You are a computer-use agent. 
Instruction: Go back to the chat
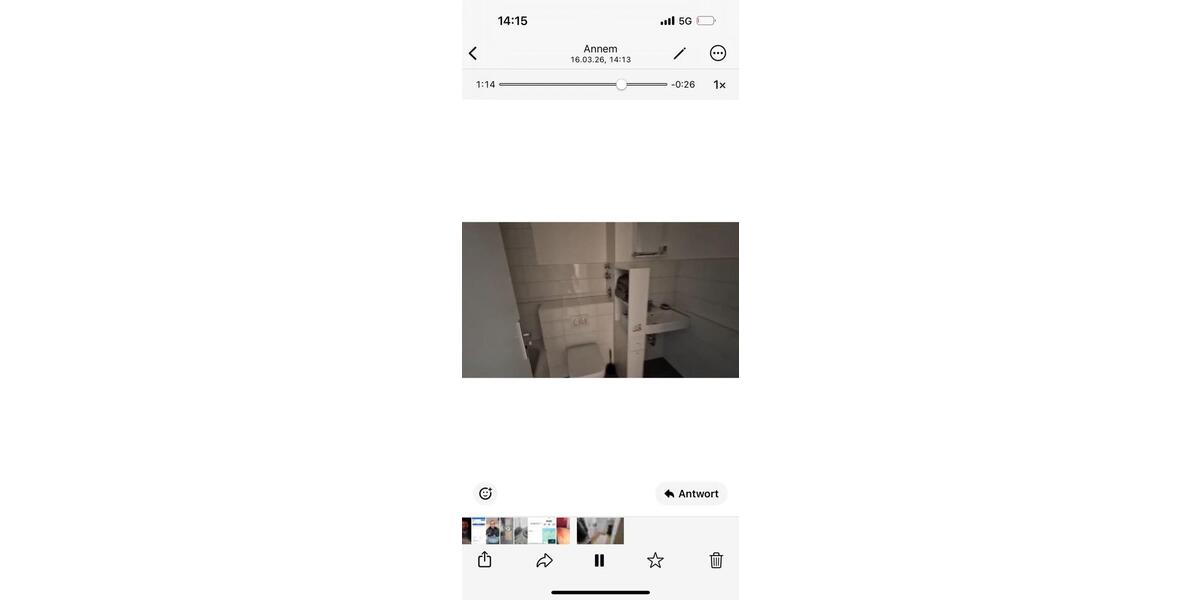pos(473,53)
